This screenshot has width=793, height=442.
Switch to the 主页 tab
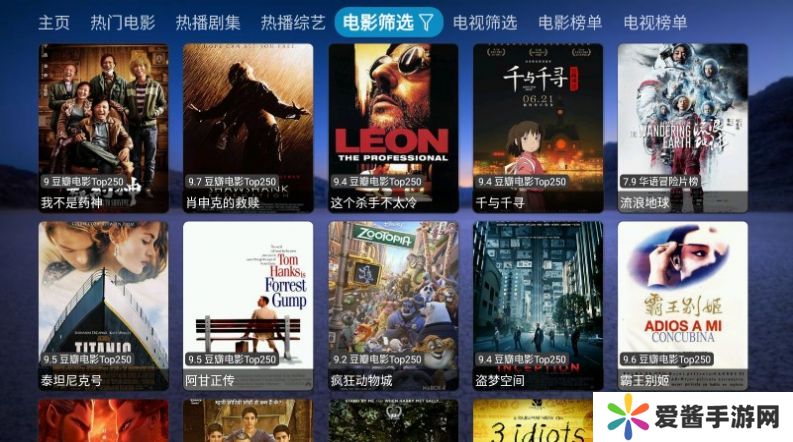click(x=54, y=22)
